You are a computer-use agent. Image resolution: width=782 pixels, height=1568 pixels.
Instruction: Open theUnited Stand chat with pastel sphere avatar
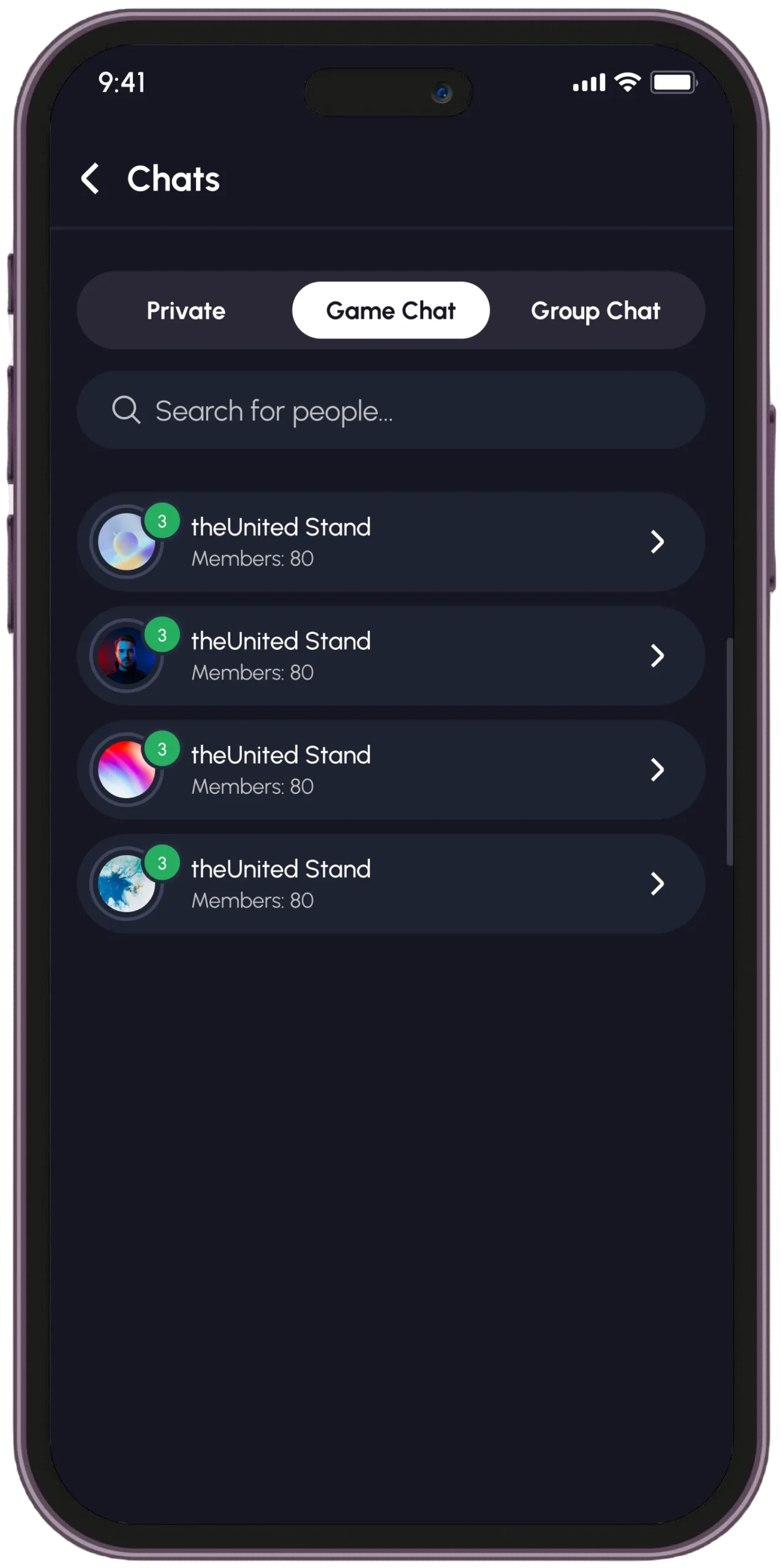[x=391, y=542]
